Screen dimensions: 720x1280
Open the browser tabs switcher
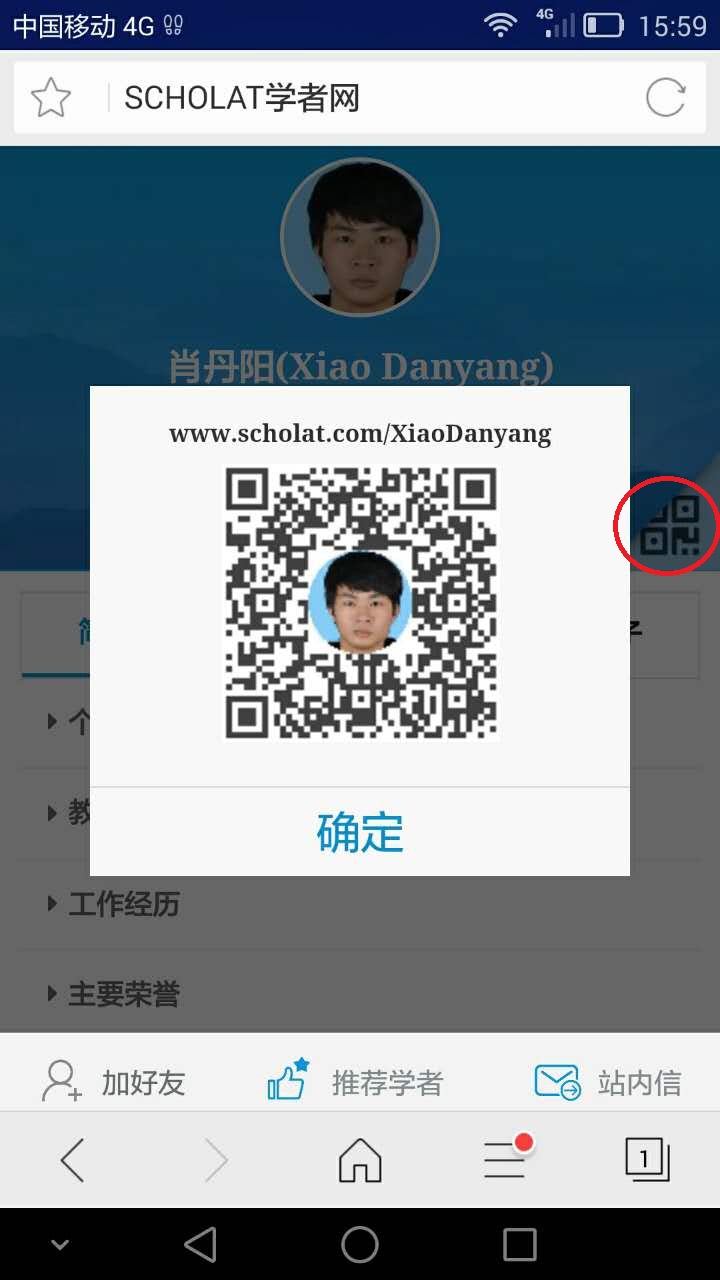pos(646,1161)
